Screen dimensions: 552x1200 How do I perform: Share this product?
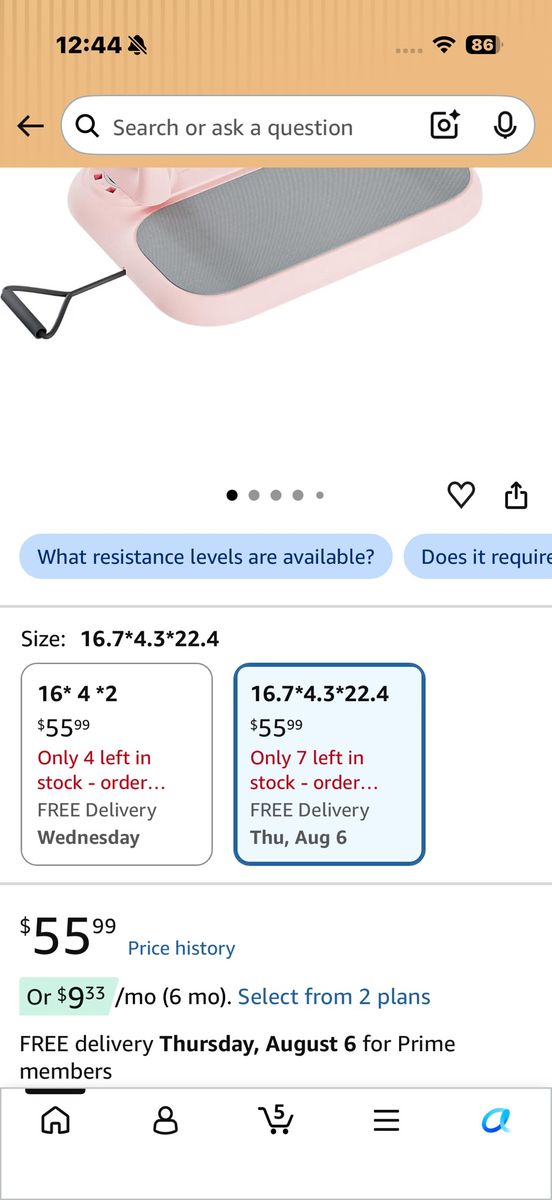(516, 495)
